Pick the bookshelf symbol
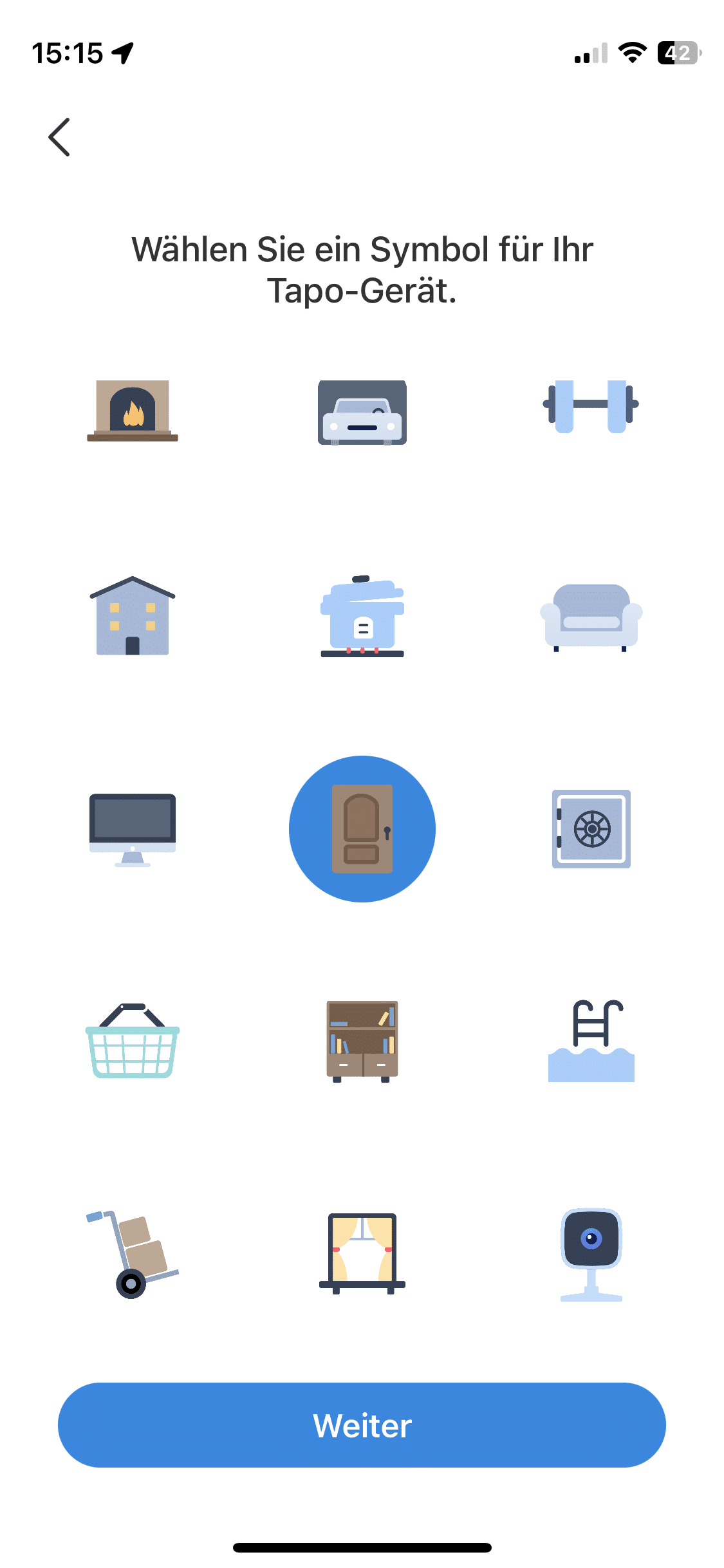The width and height of the screenshot is (724, 1568). [362, 1041]
